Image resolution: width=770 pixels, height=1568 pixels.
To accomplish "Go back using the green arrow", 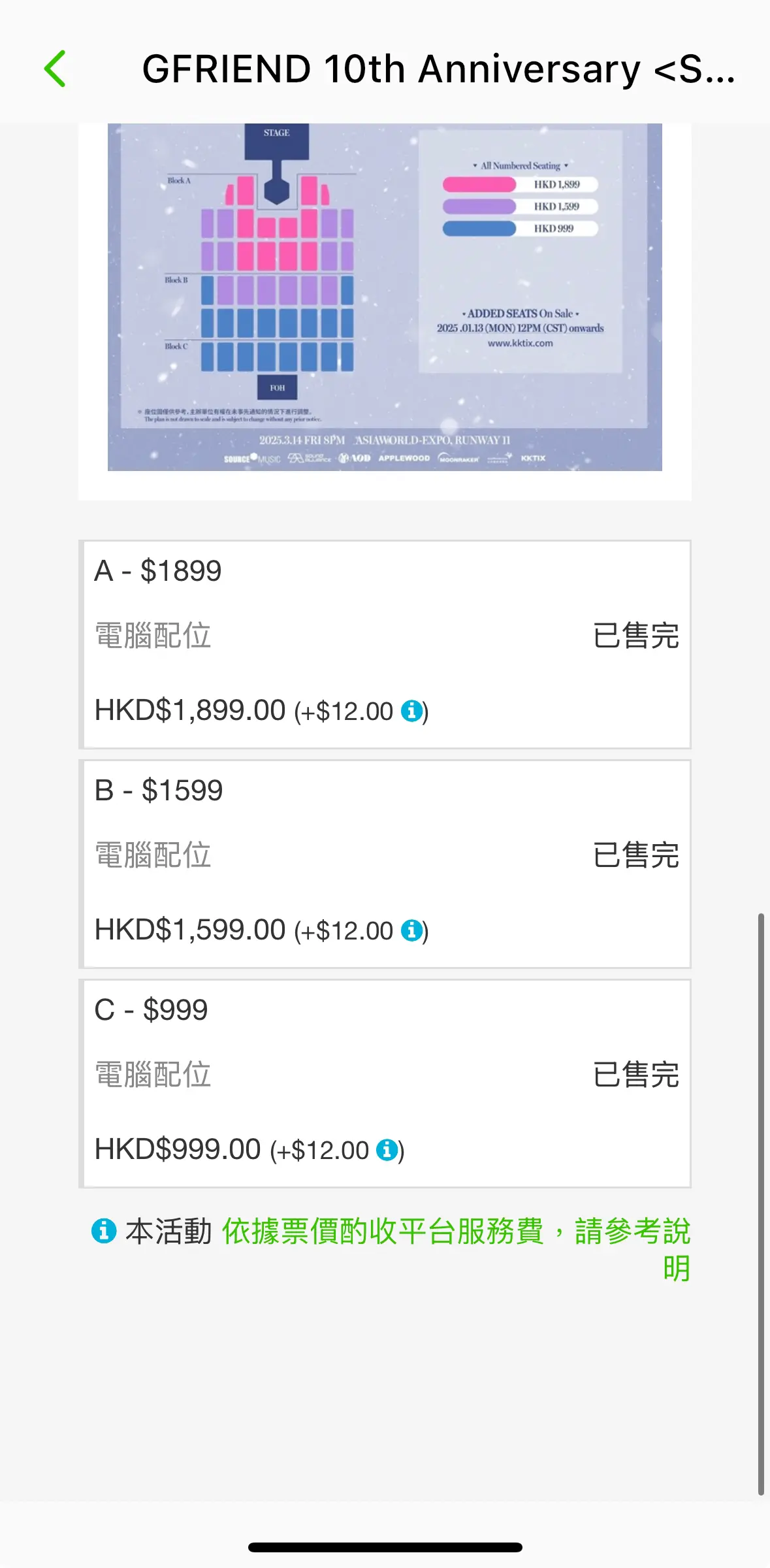I will coord(55,69).
